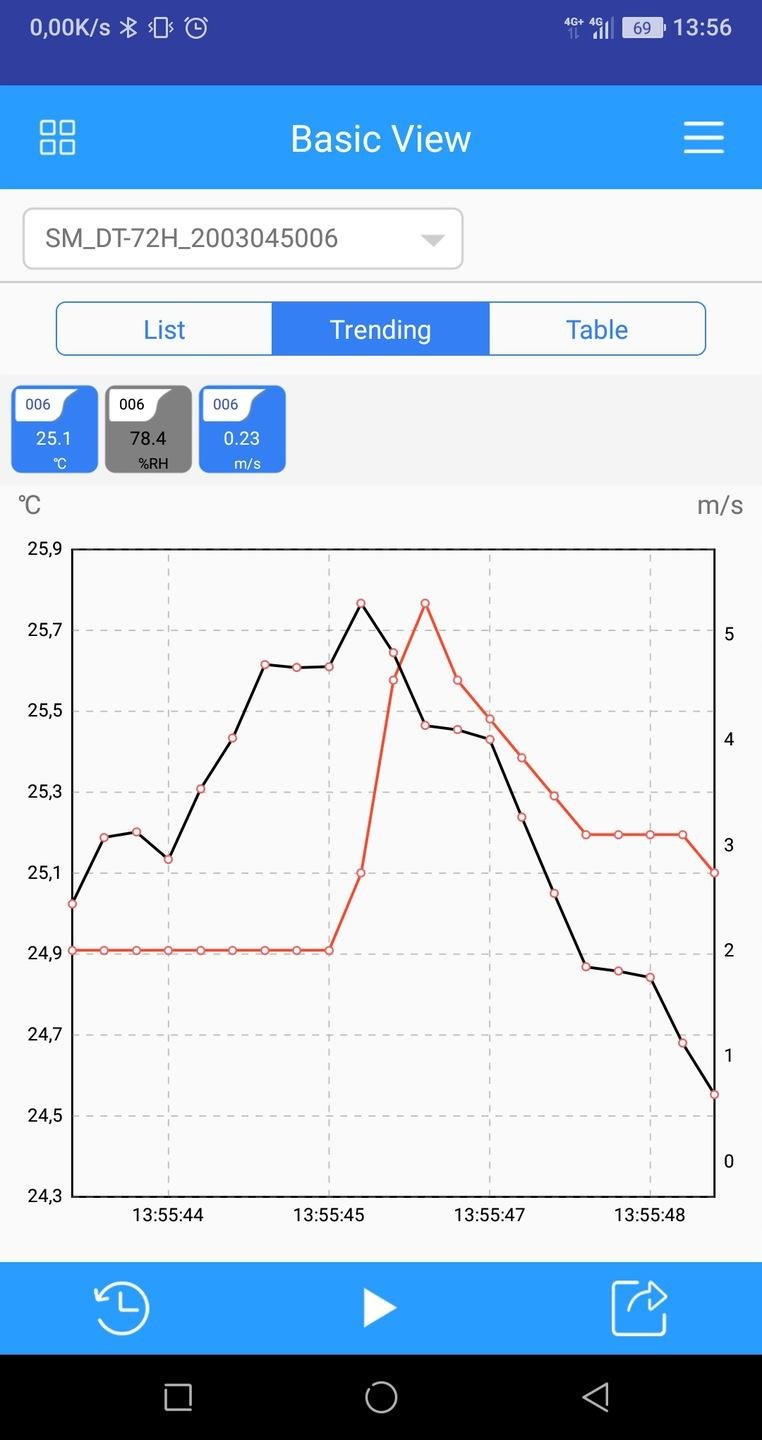Viewport: 762px width, 1440px height.
Task: Go back with the system back button
Action: [x=595, y=1397]
